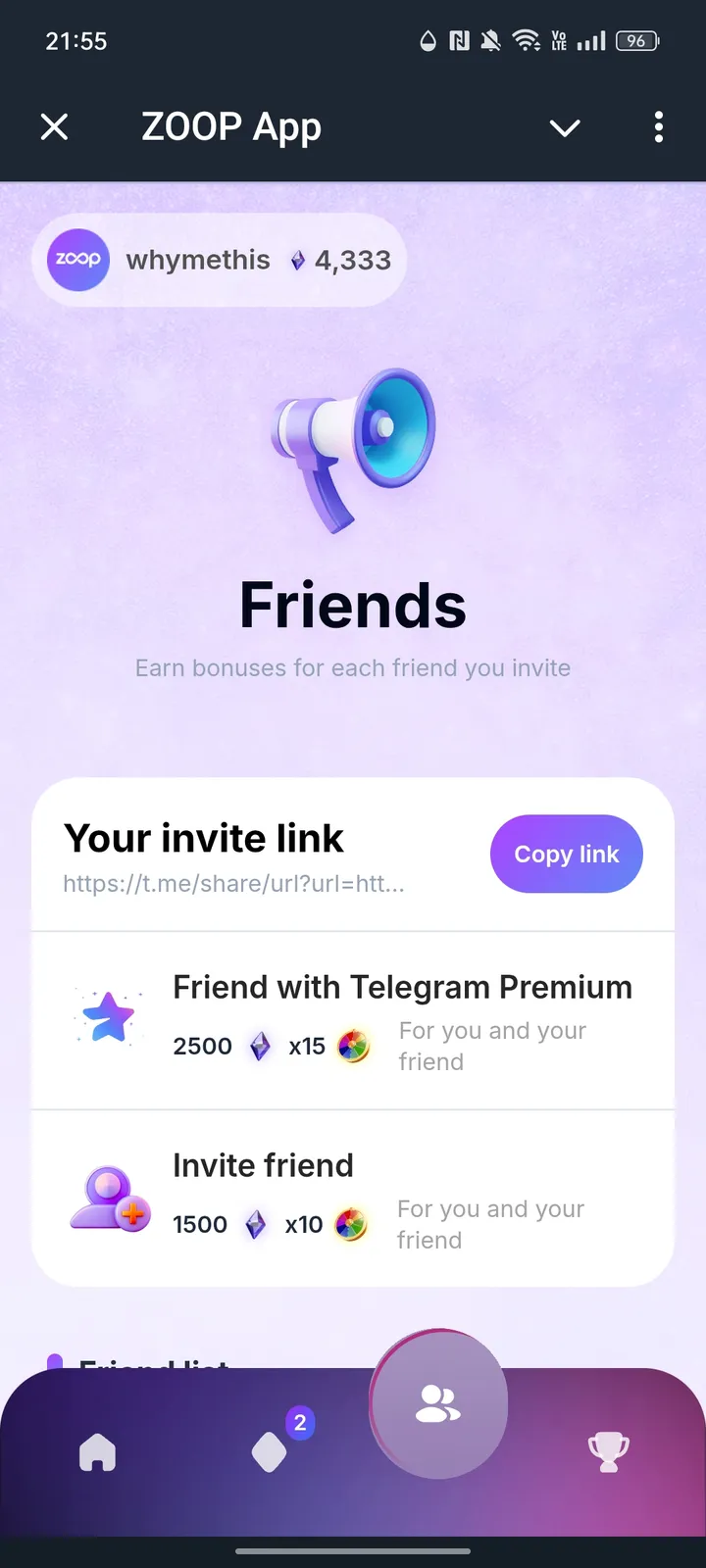Select the friends tab
Viewport: 706px width, 1568px height.
click(x=438, y=1404)
